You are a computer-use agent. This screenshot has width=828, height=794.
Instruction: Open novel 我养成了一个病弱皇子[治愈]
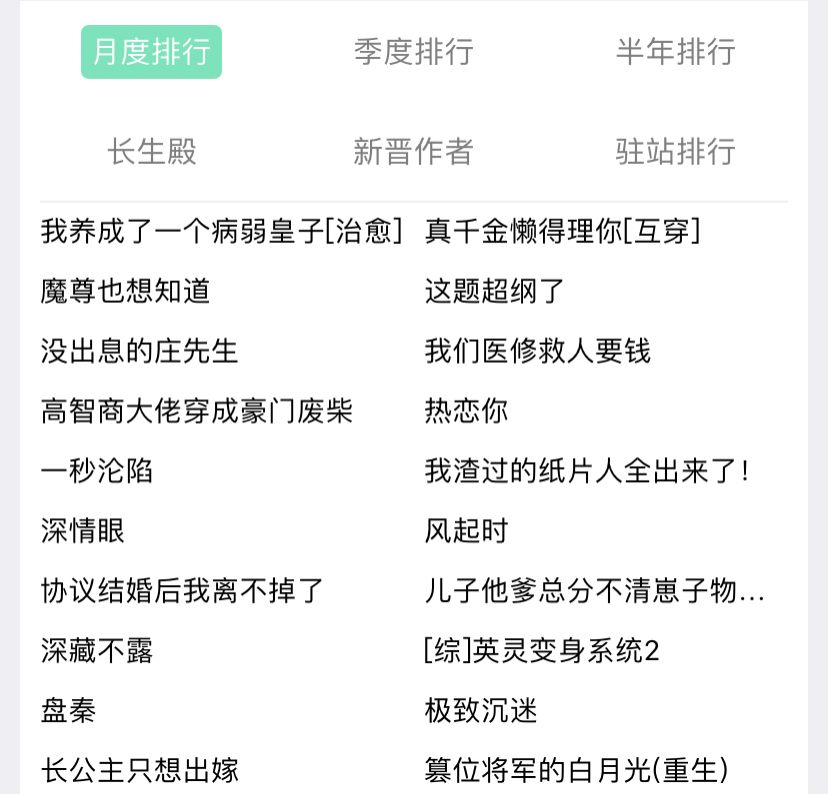coord(222,231)
